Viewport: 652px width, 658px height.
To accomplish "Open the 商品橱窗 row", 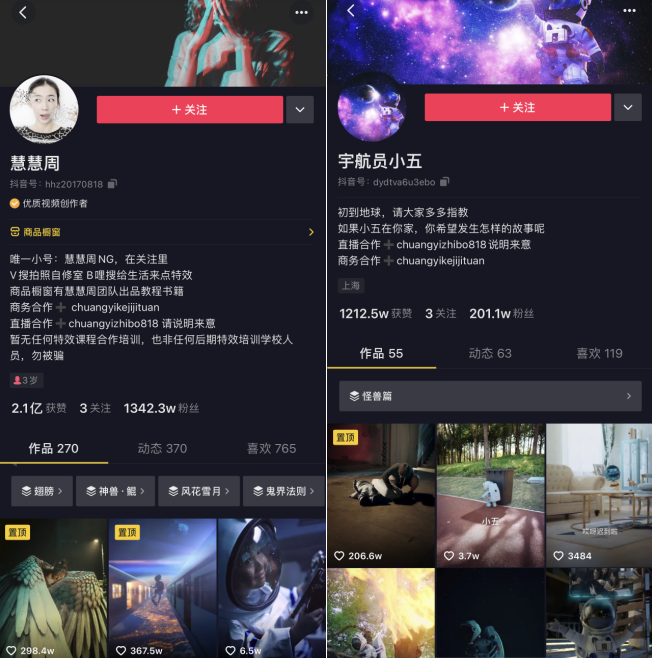I will coord(162,232).
